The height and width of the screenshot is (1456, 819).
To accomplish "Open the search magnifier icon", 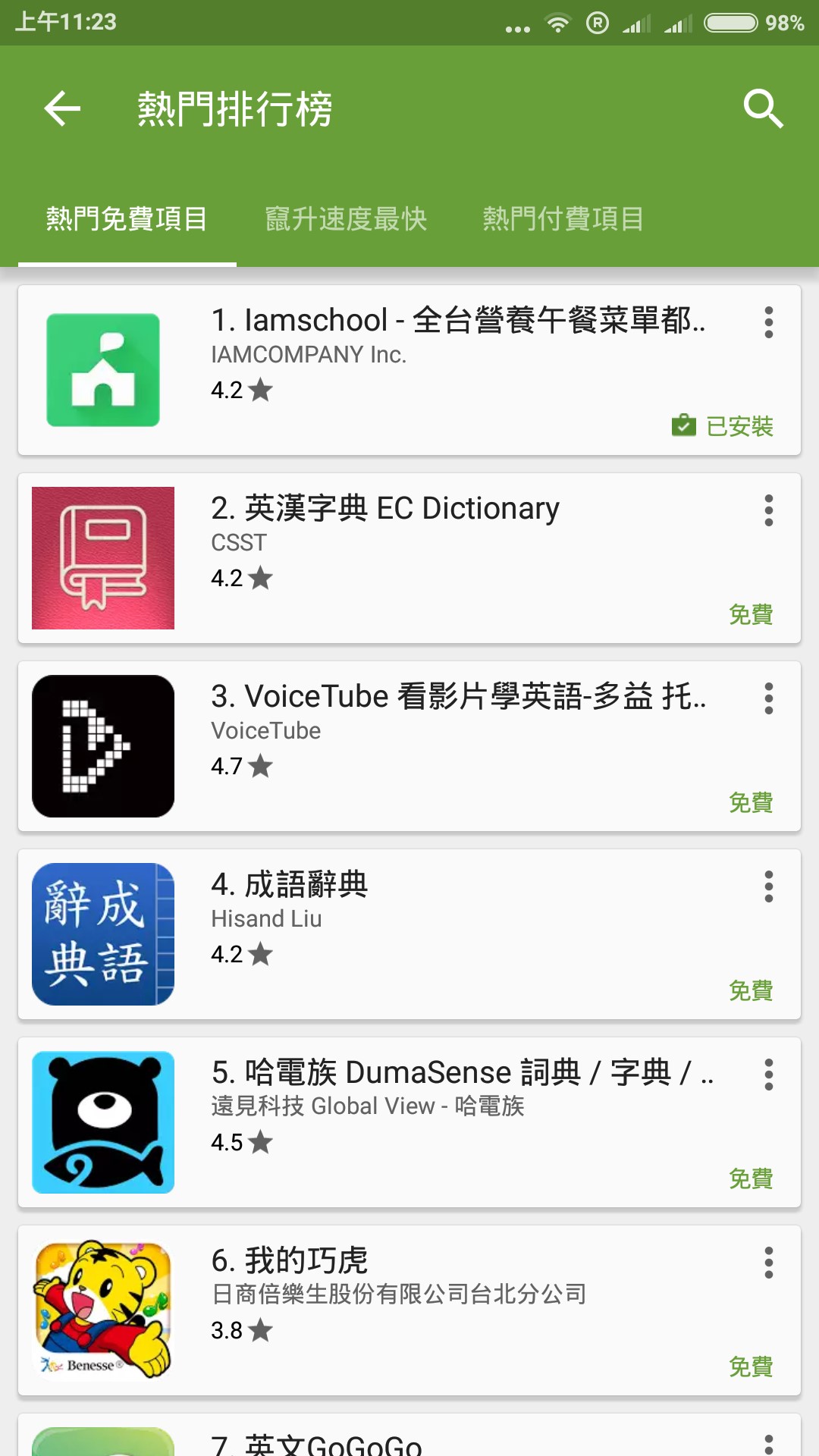I will click(763, 108).
